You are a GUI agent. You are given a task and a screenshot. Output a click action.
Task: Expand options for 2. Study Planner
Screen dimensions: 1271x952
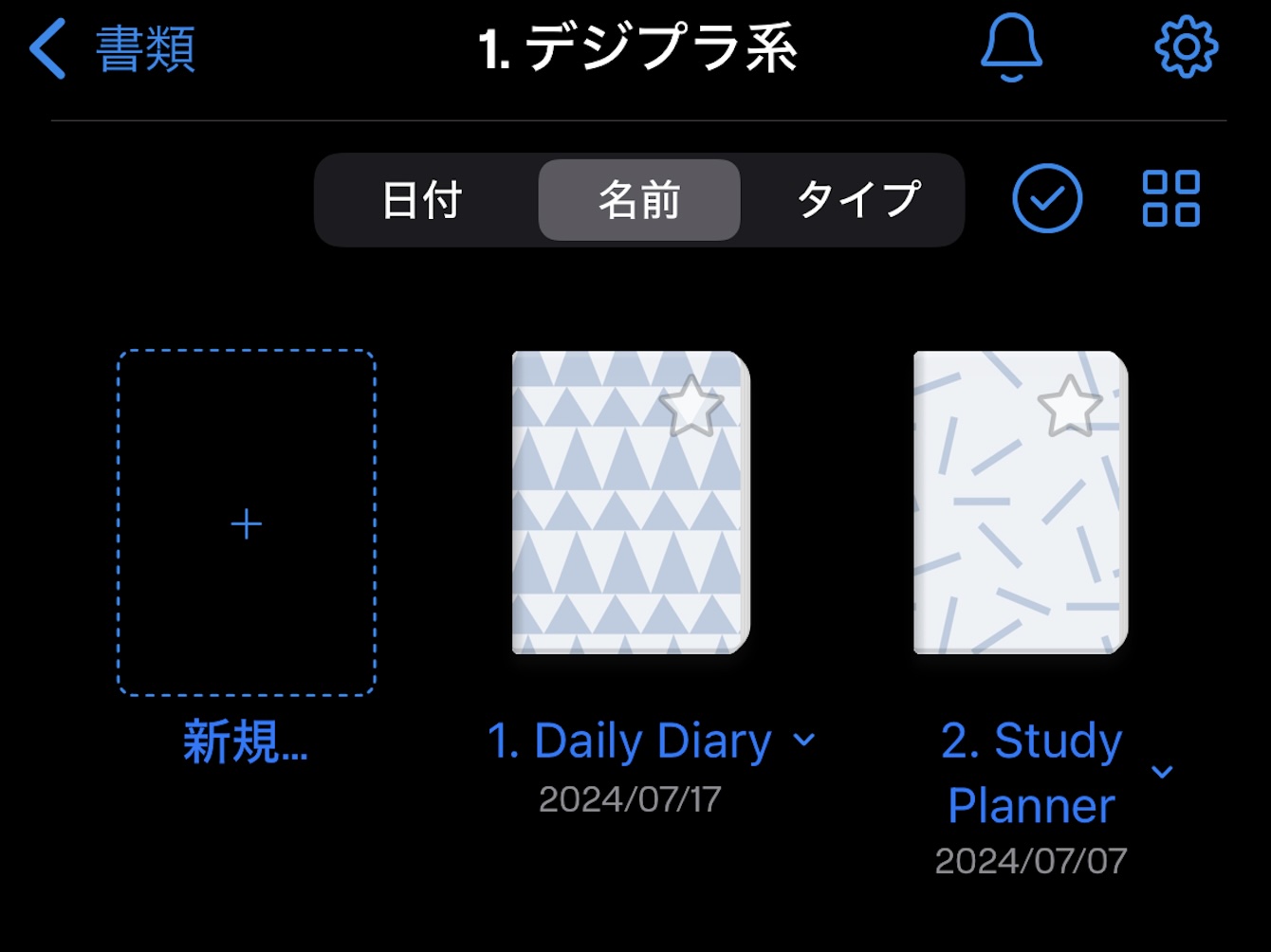click(x=1162, y=772)
